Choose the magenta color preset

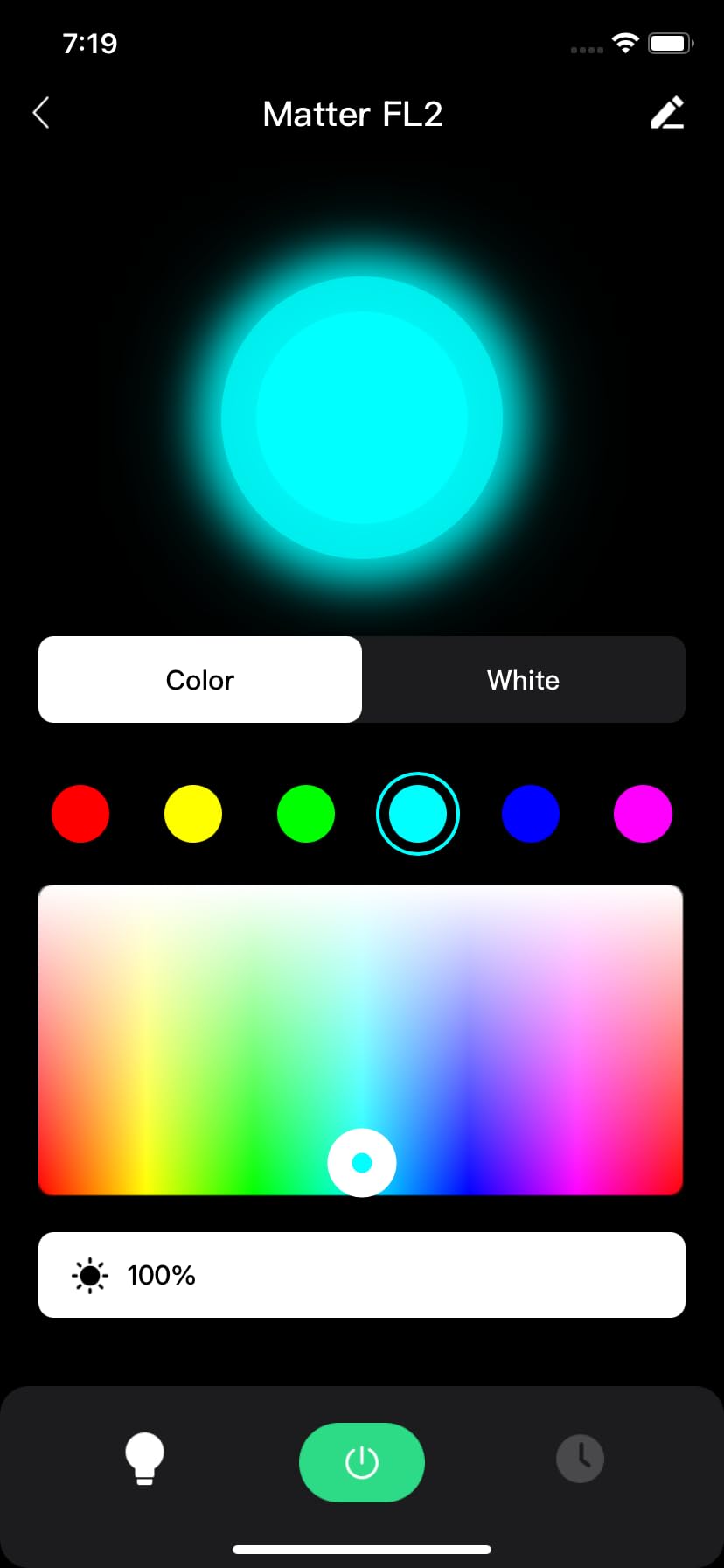pos(644,814)
